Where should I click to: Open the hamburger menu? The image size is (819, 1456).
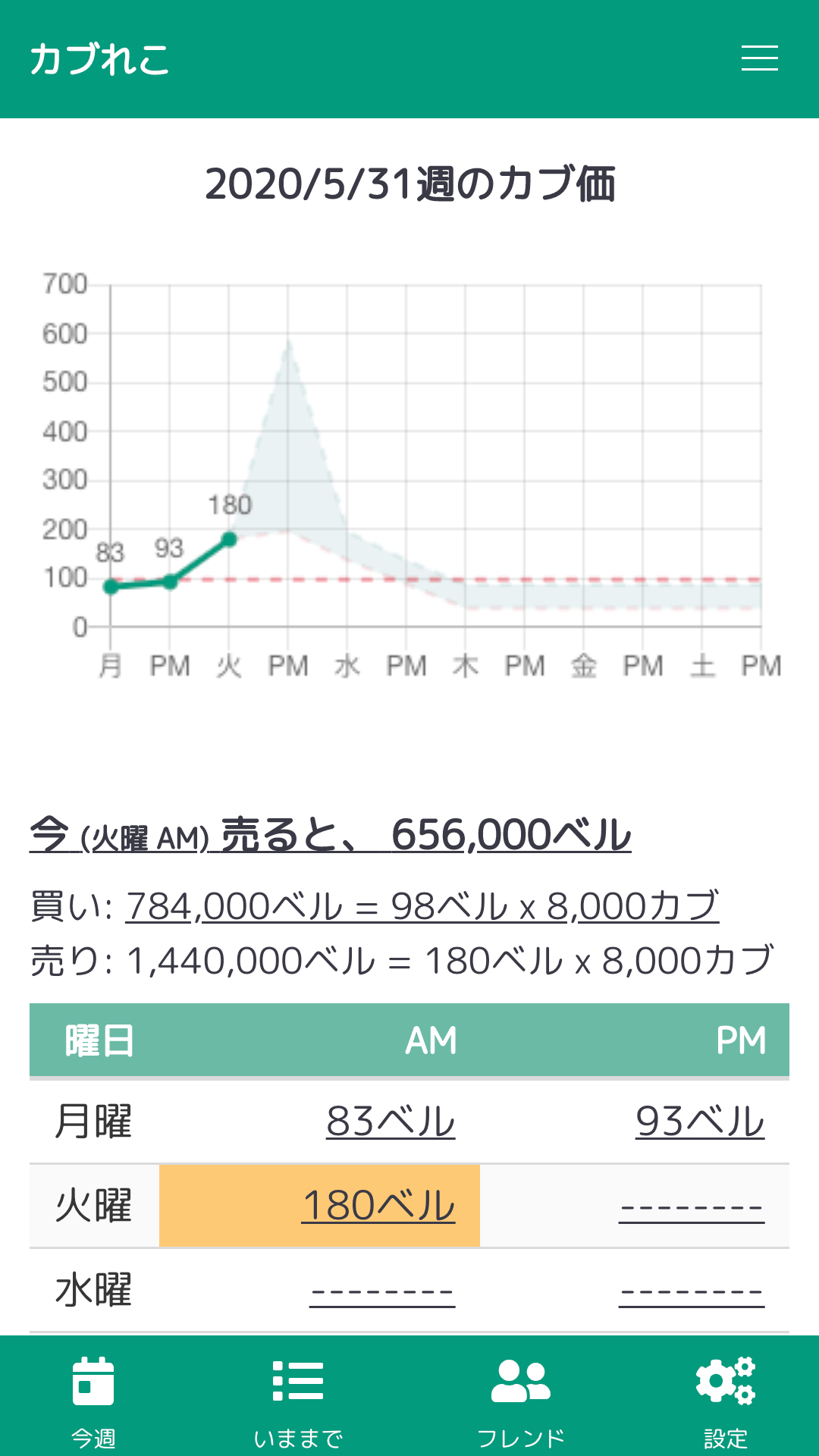point(759,58)
